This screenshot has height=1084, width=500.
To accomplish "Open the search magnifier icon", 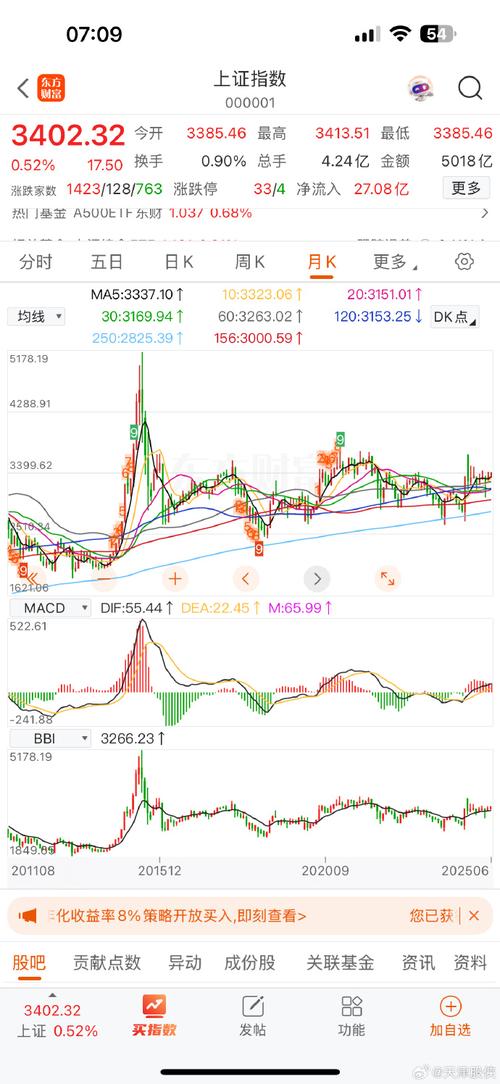I will click(470, 88).
